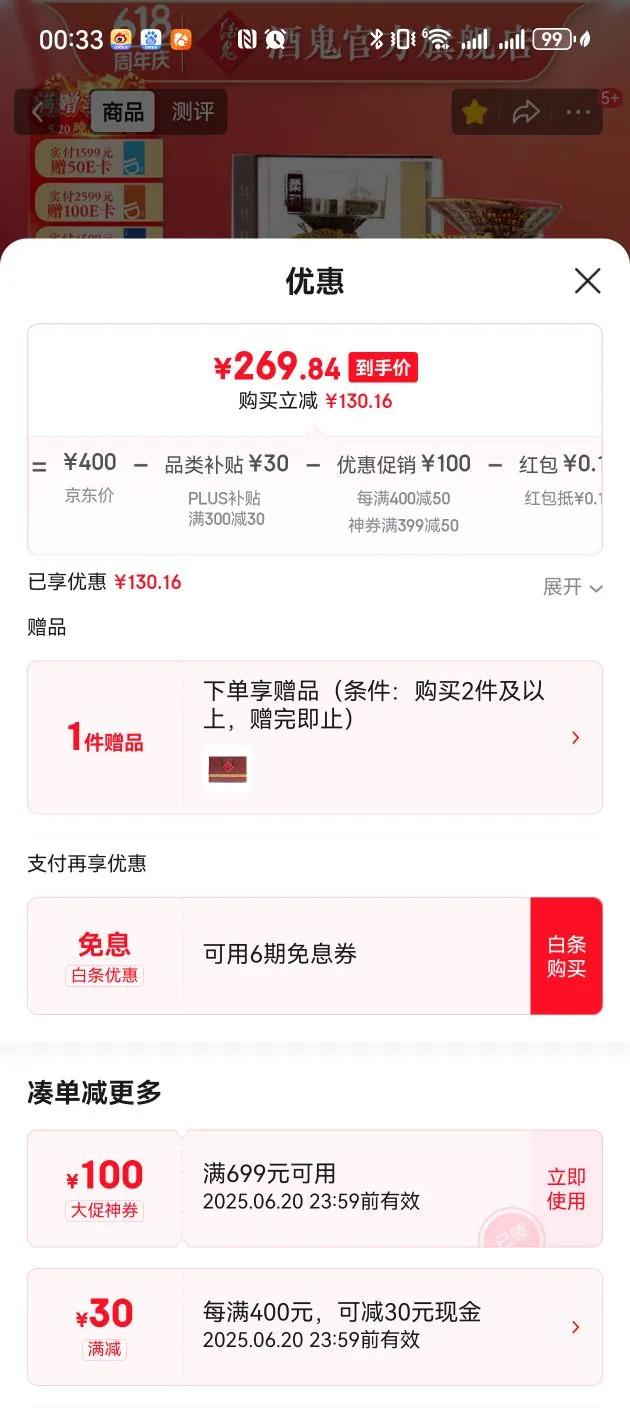630x1422 pixels.
Task: Favorite this product with the star icon
Action: click(474, 113)
